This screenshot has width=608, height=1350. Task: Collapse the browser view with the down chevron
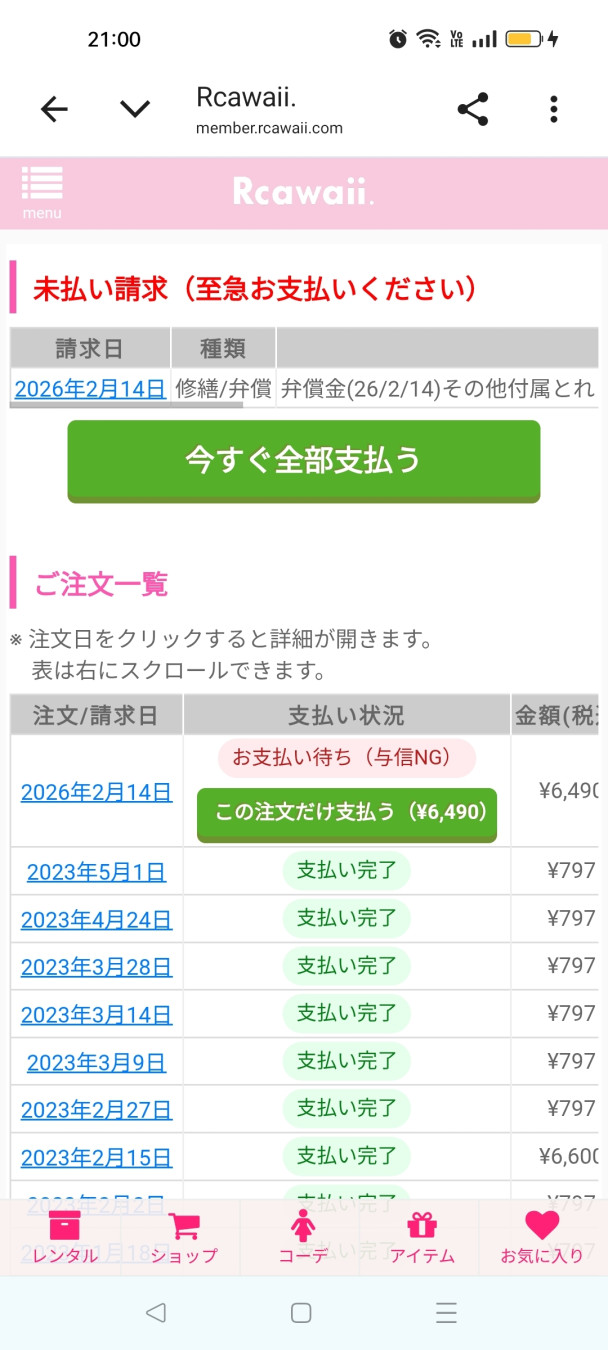135,110
